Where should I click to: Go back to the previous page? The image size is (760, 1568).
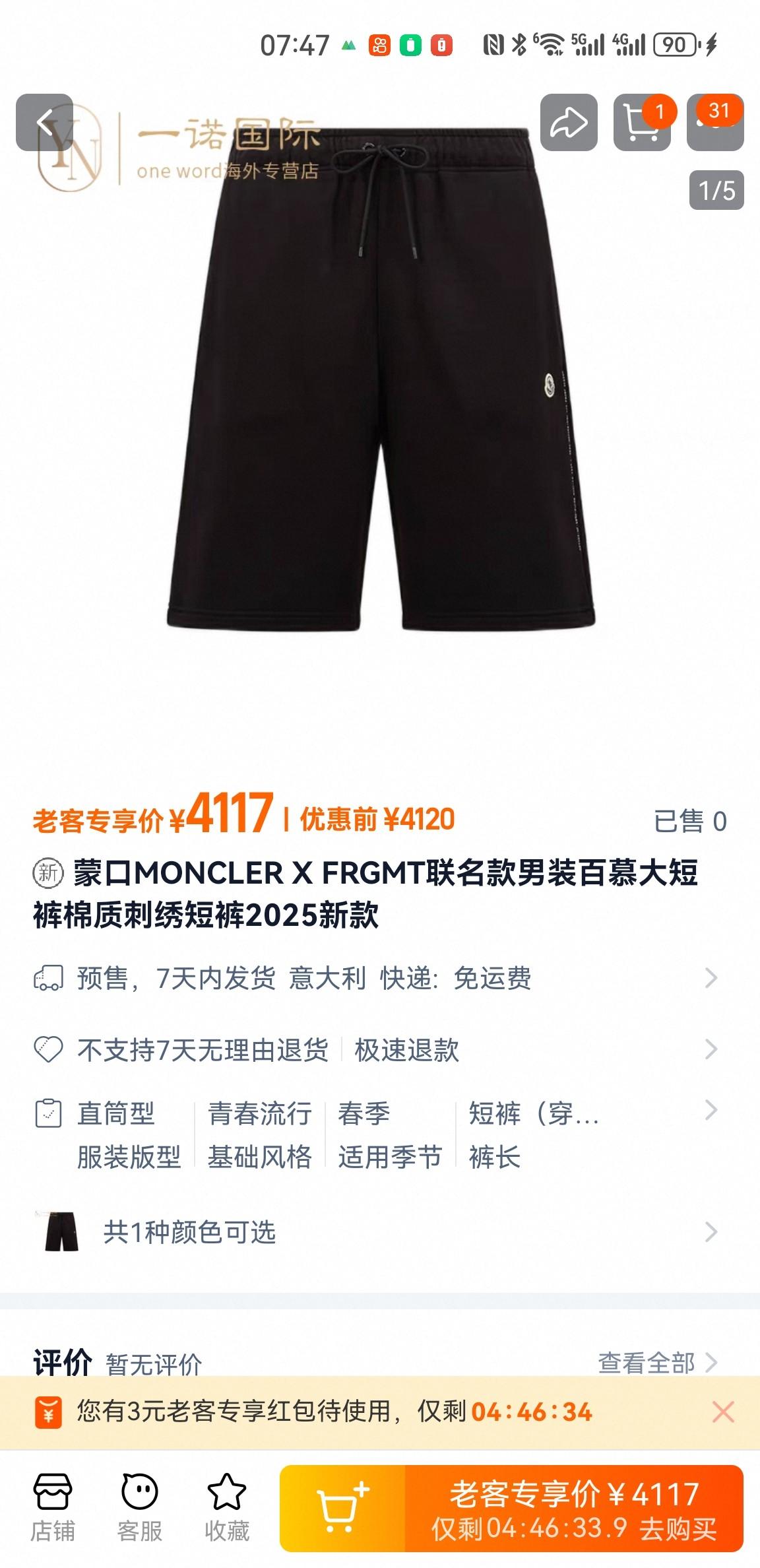44,123
